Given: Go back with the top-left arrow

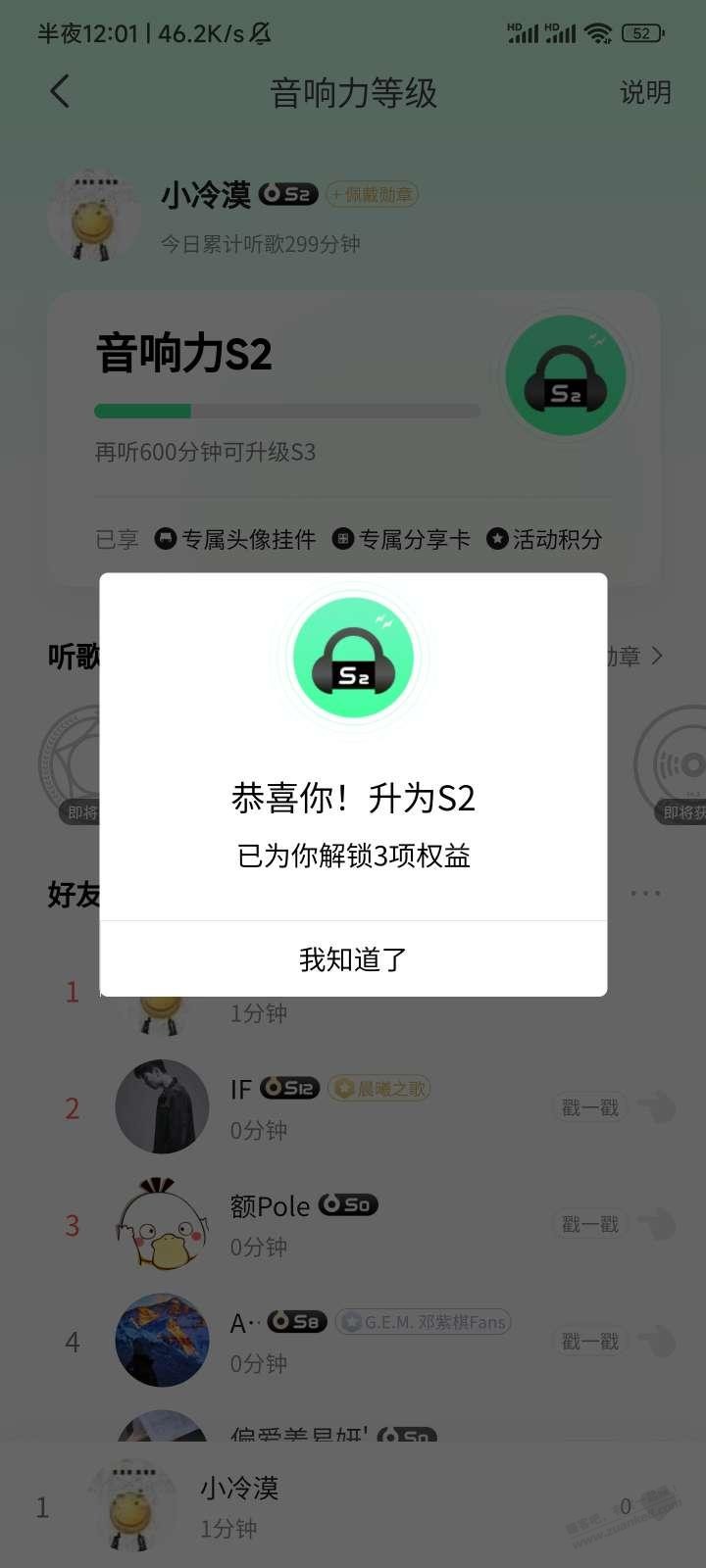Looking at the screenshot, I should click(x=60, y=92).
